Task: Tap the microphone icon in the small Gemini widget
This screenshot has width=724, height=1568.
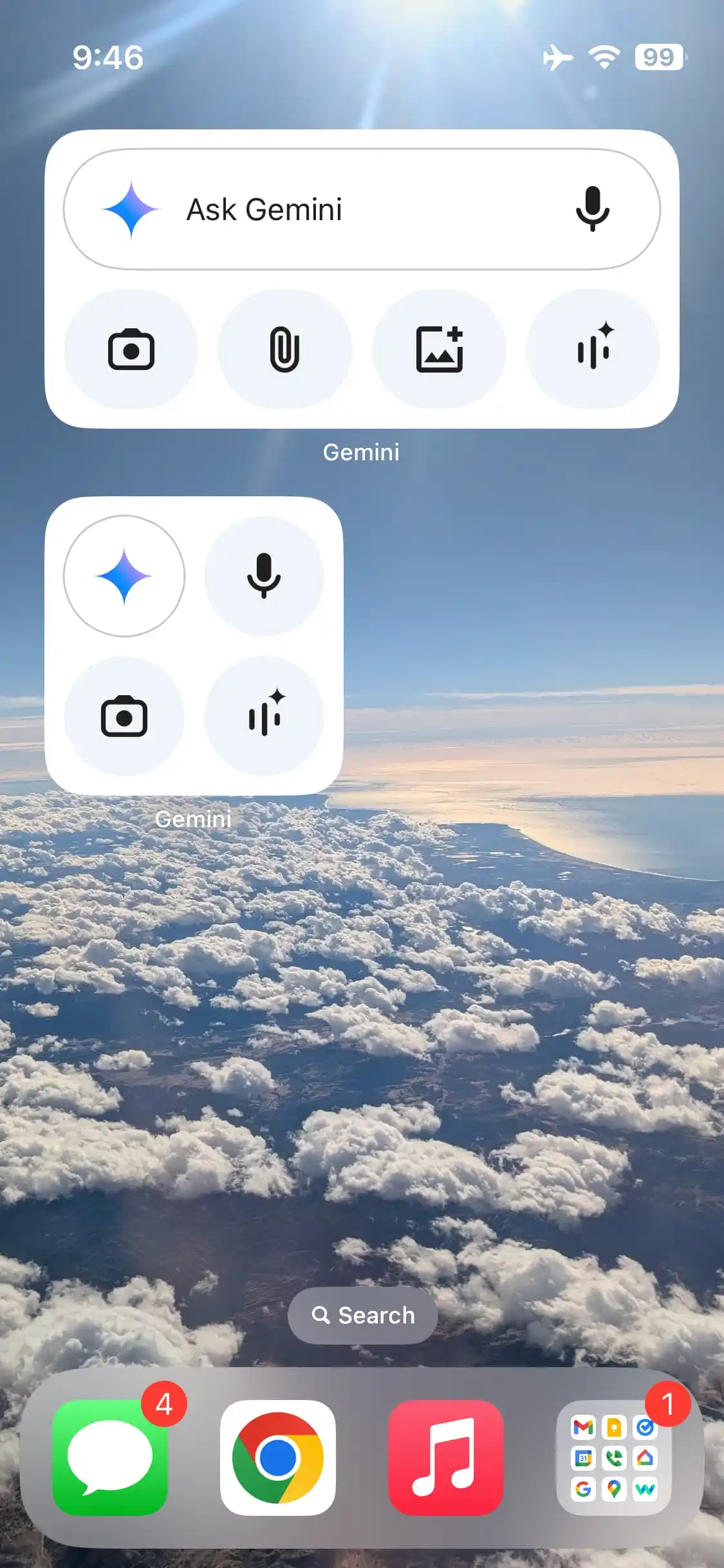Action: [263, 576]
